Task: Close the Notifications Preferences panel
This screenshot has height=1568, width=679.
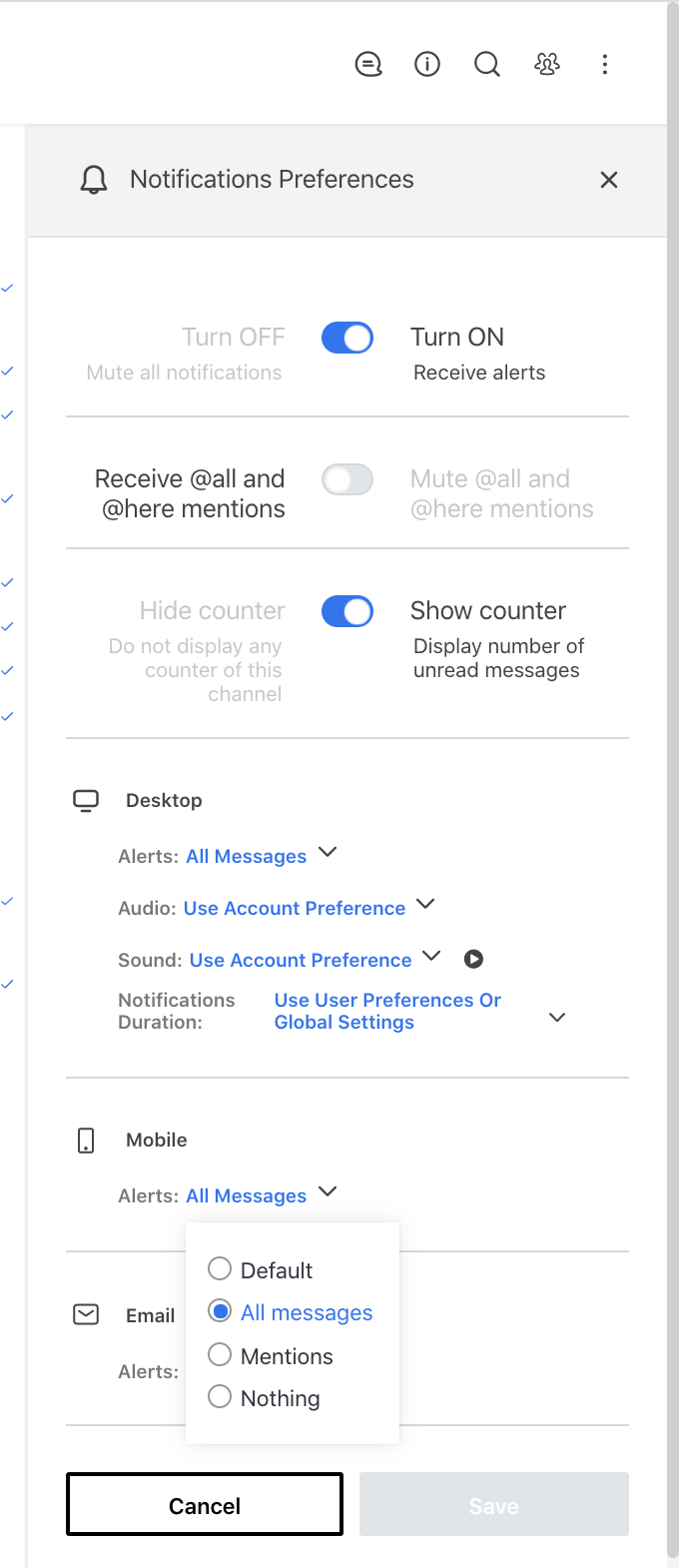Action: (x=609, y=180)
